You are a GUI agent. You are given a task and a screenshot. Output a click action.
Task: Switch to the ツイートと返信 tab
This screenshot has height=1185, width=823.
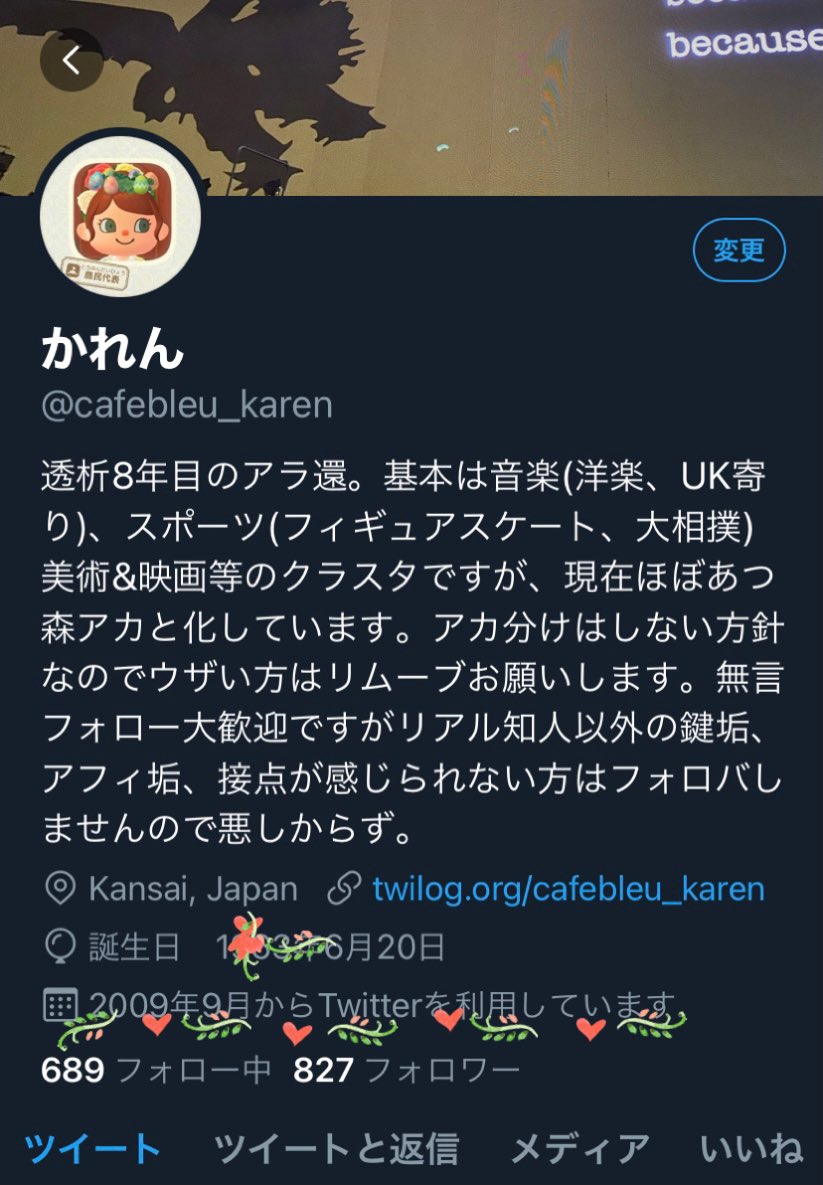336,1149
